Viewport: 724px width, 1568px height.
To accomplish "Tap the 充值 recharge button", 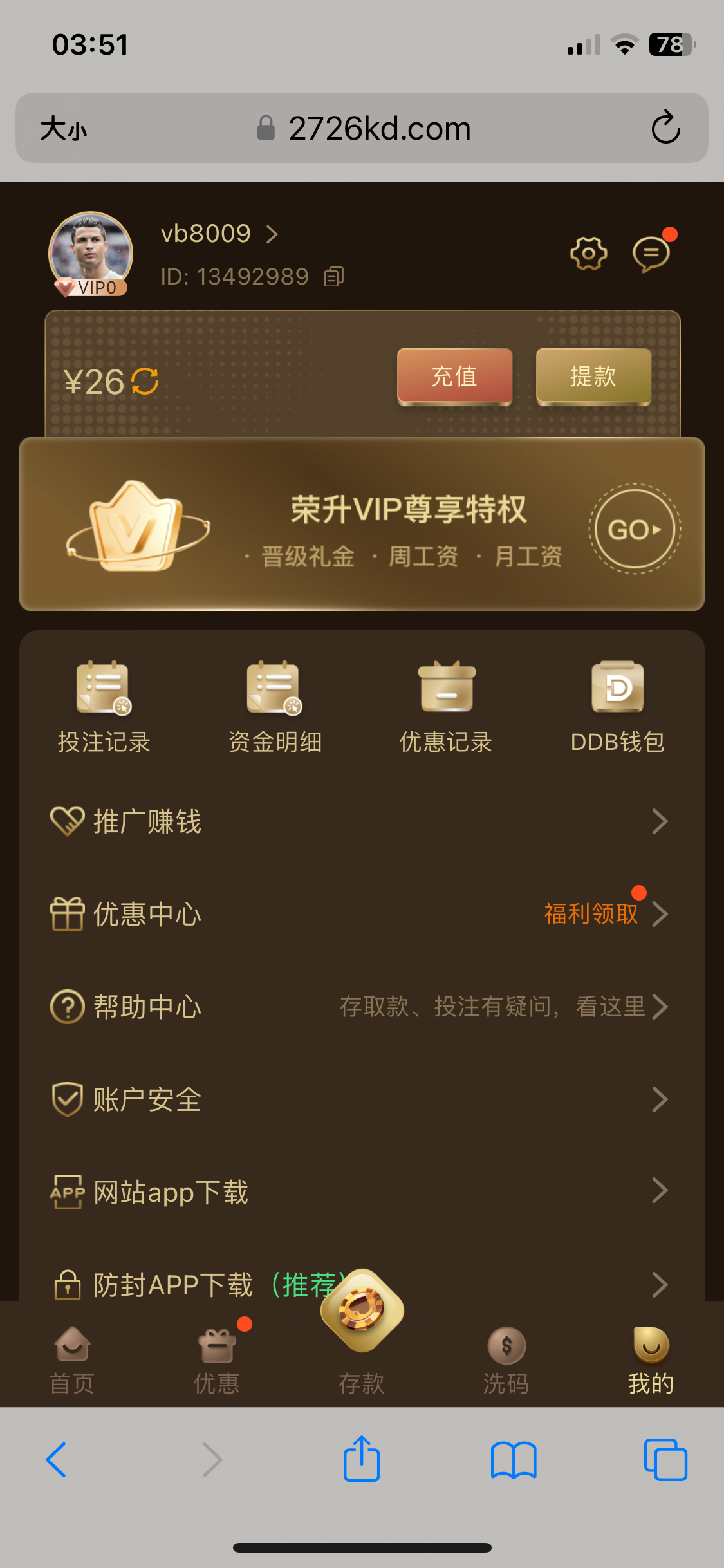I will [x=455, y=377].
